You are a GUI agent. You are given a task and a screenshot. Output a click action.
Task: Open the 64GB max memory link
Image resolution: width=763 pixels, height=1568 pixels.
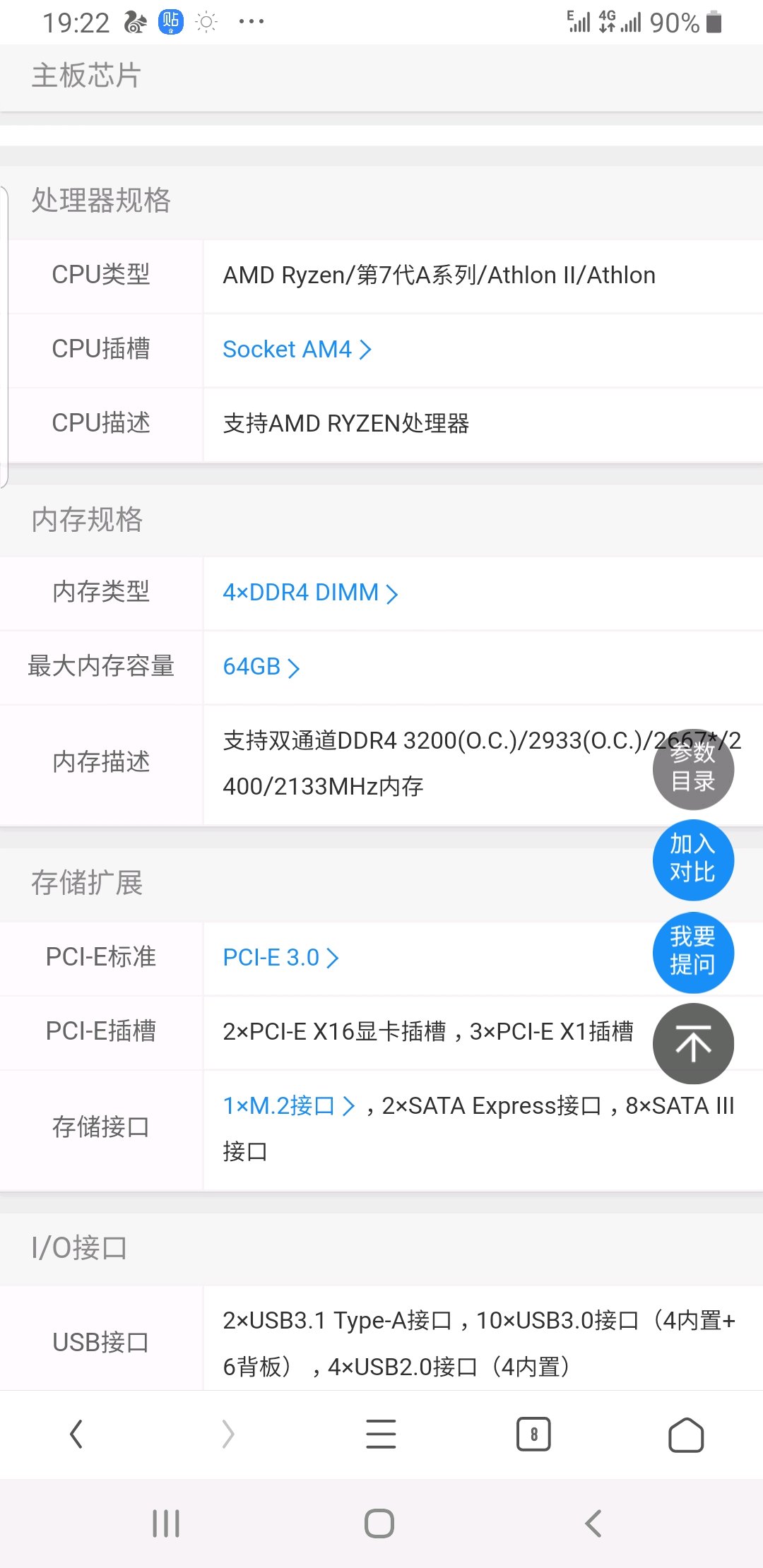coord(261,667)
